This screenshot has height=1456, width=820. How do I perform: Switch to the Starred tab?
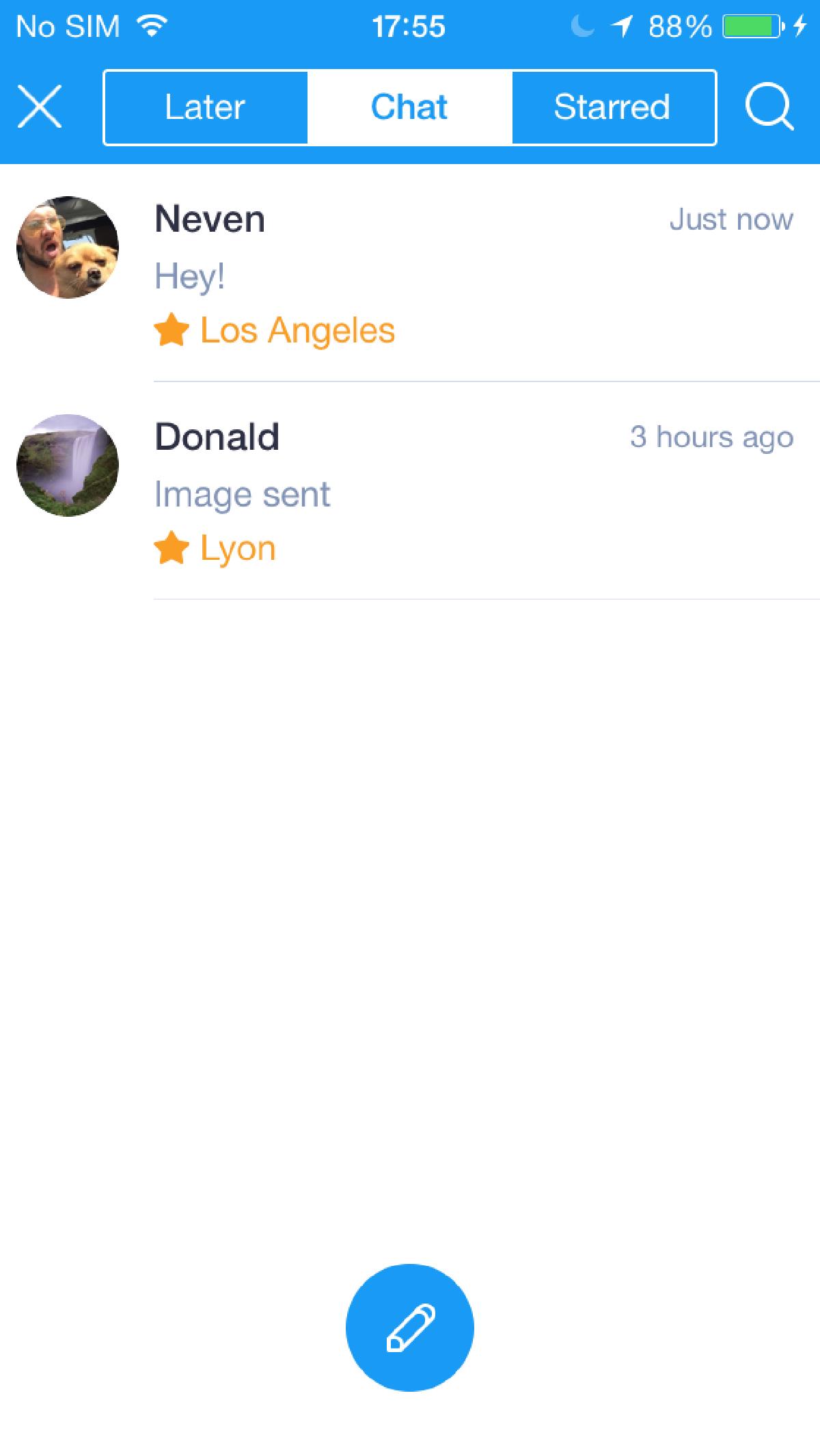pos(612,107)
